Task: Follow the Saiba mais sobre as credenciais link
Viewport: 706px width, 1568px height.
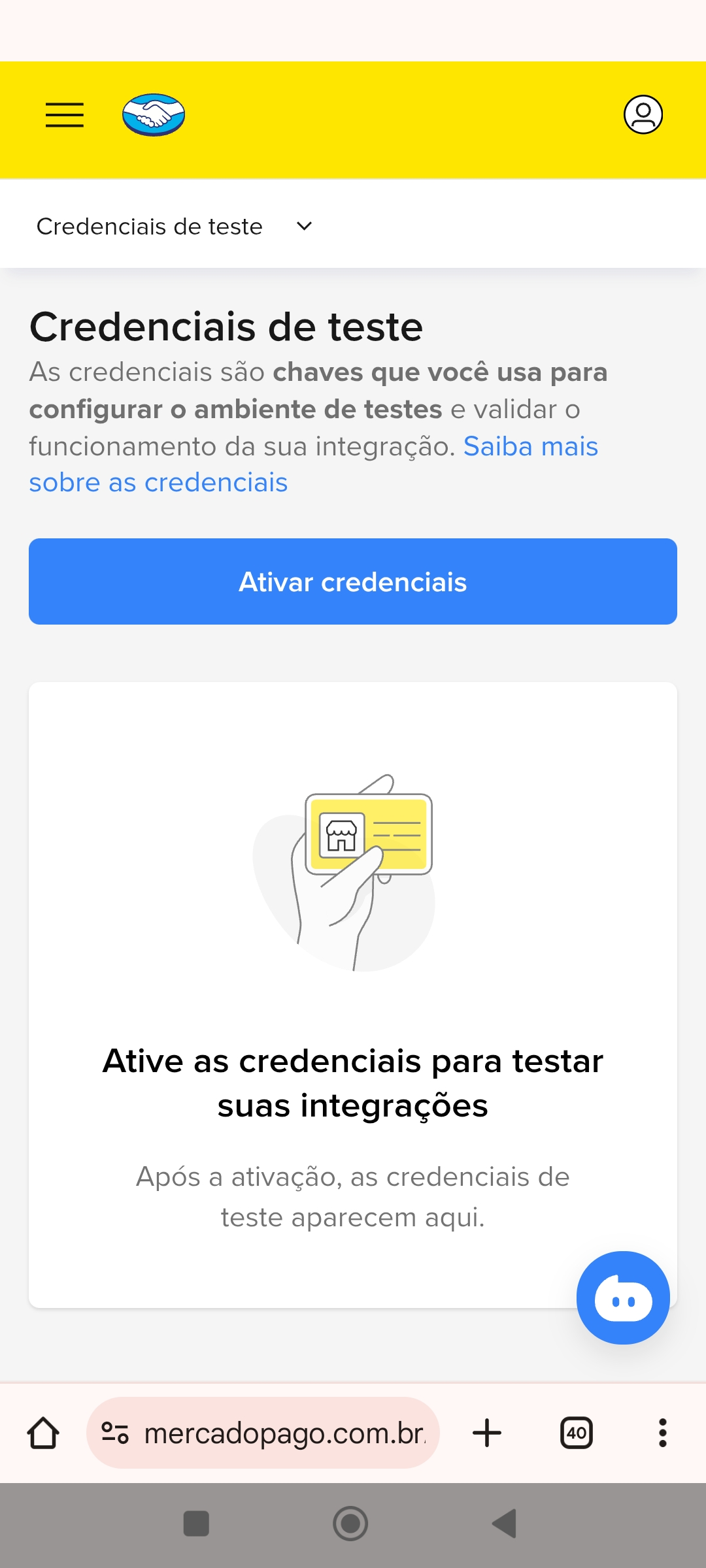Action: 529,447
